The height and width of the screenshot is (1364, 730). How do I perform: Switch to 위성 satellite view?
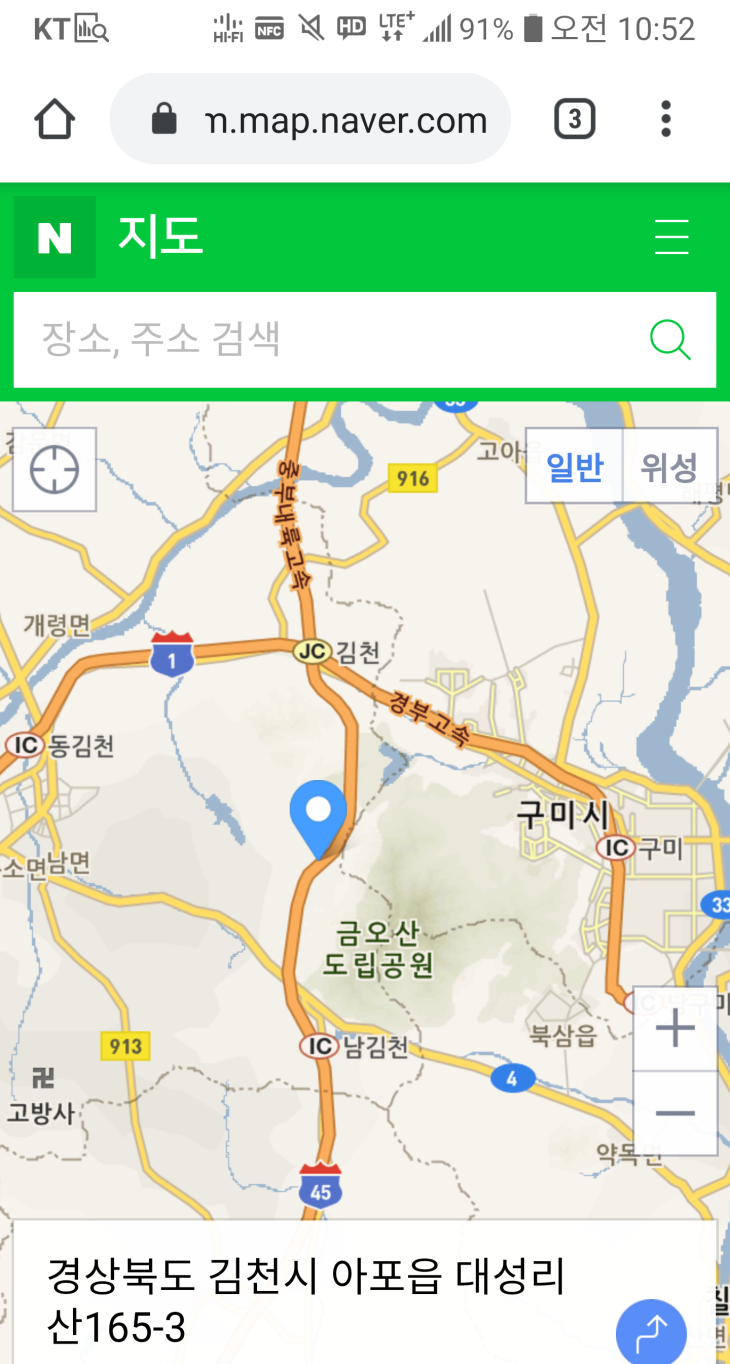click(x=669, y=467)
